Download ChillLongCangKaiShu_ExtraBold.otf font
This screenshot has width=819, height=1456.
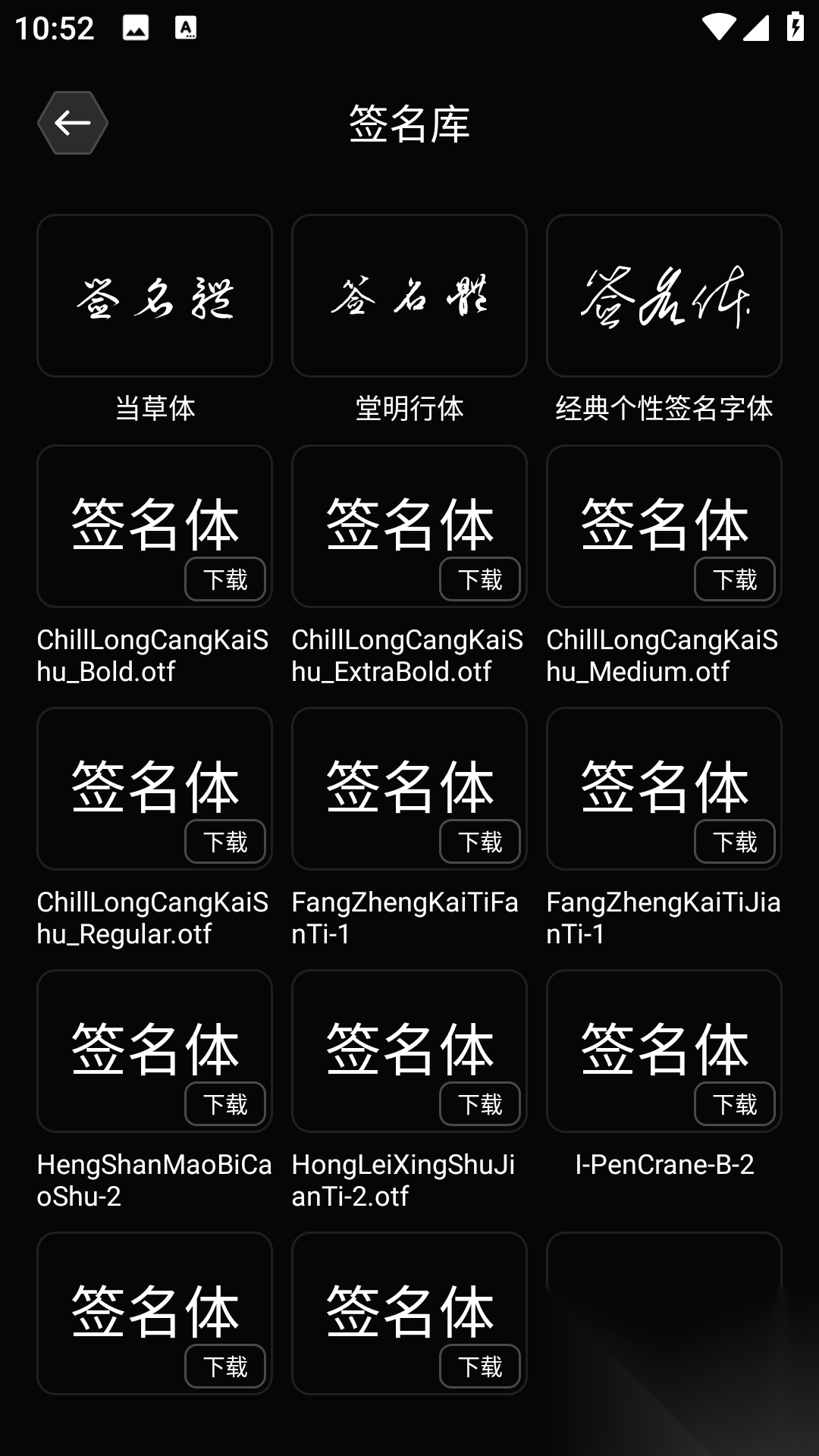pyautogui.click(x=480, y=579)
